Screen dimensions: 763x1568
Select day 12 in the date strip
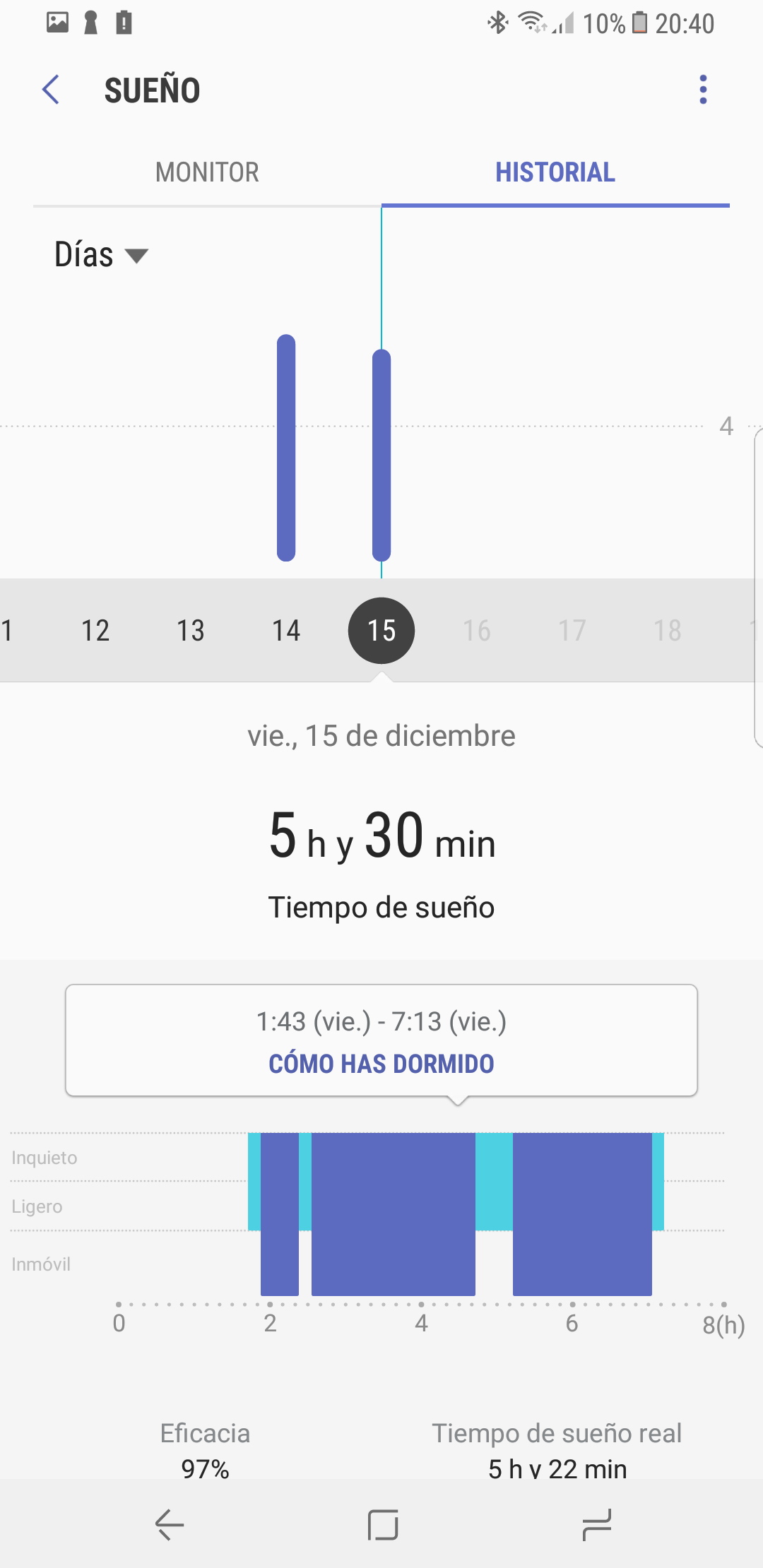tap(95, 630)
